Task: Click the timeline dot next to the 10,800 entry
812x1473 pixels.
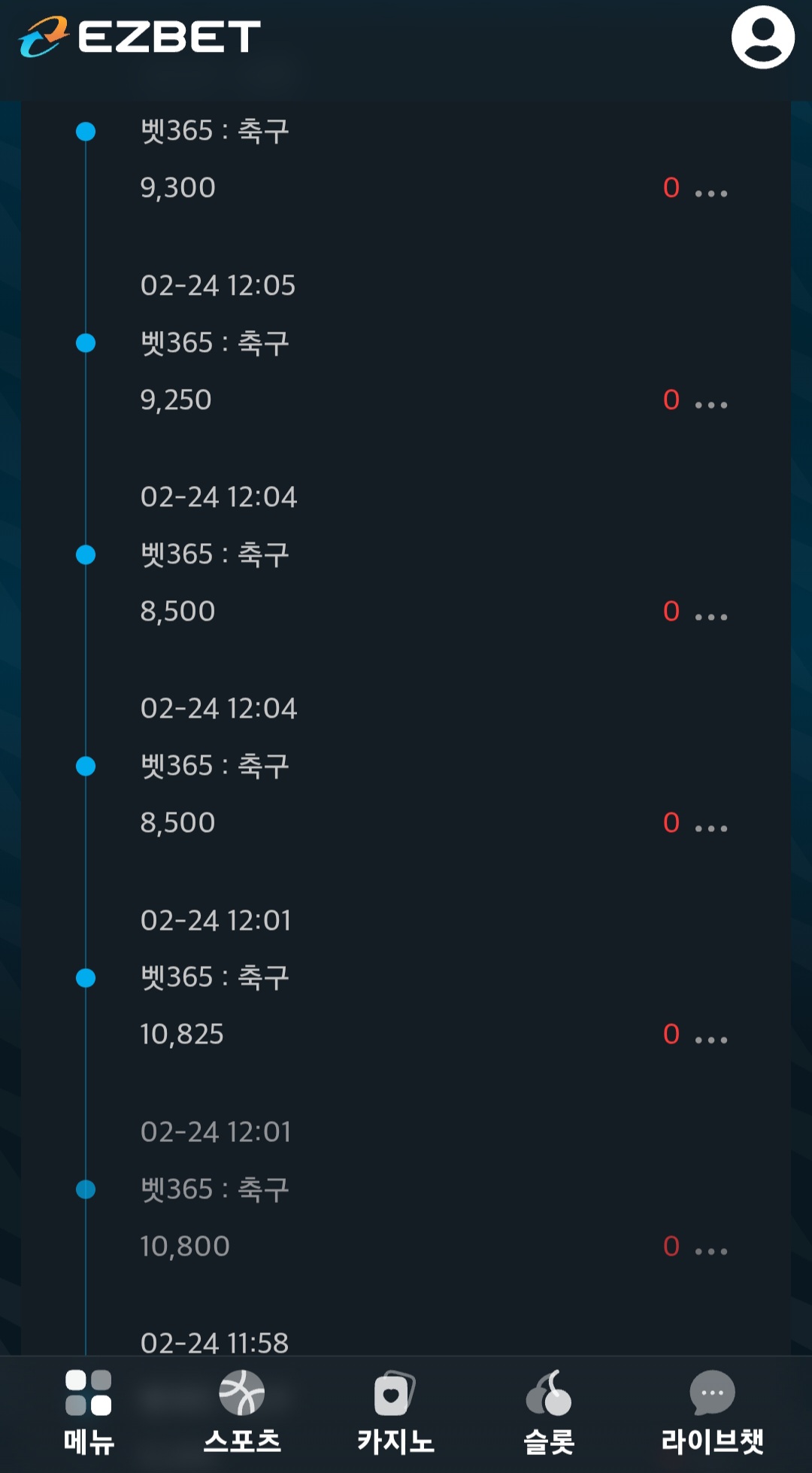Action: [85, 1189]
